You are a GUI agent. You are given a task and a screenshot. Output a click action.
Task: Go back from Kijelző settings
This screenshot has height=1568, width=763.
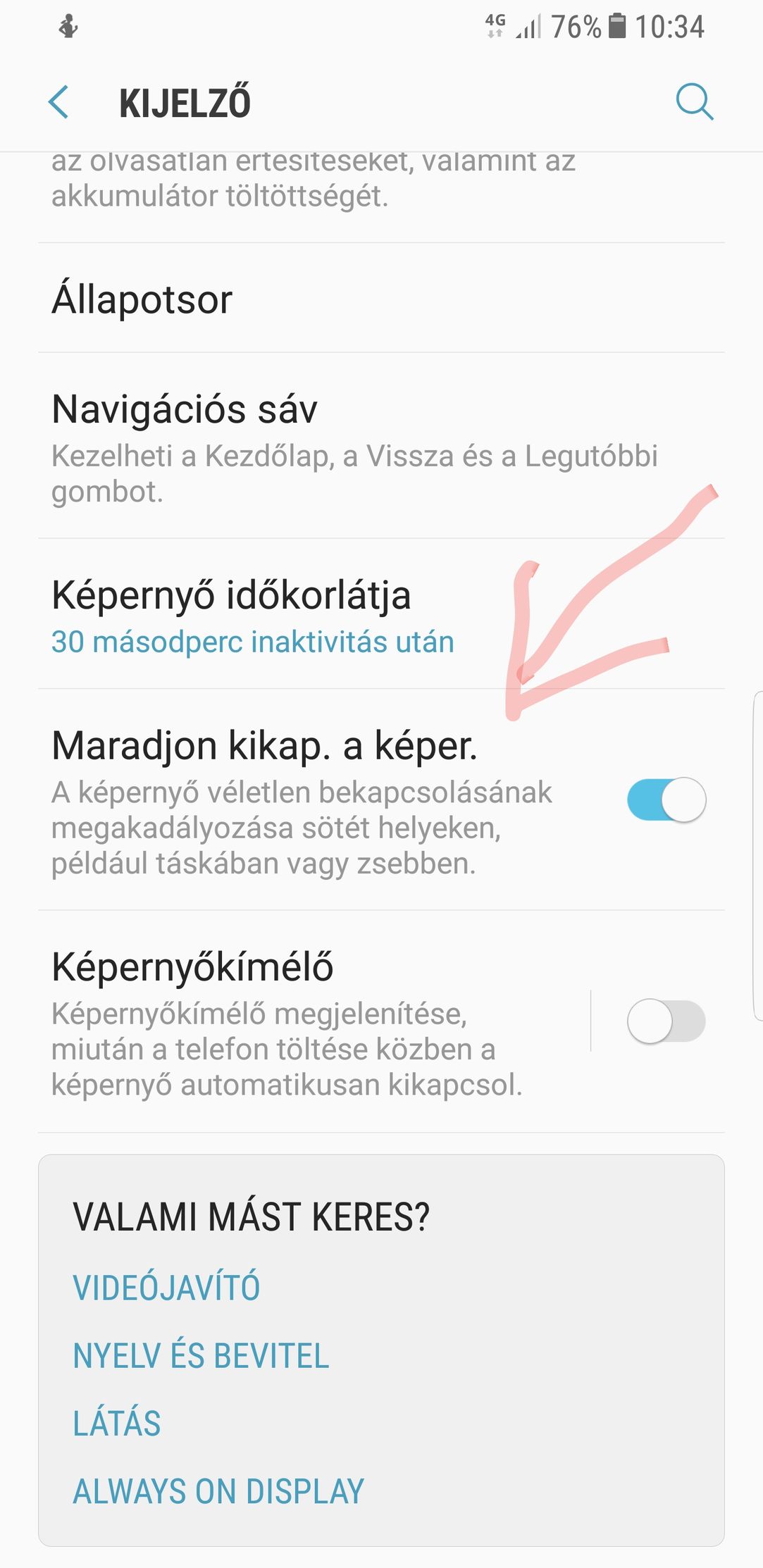coord(58,102)
